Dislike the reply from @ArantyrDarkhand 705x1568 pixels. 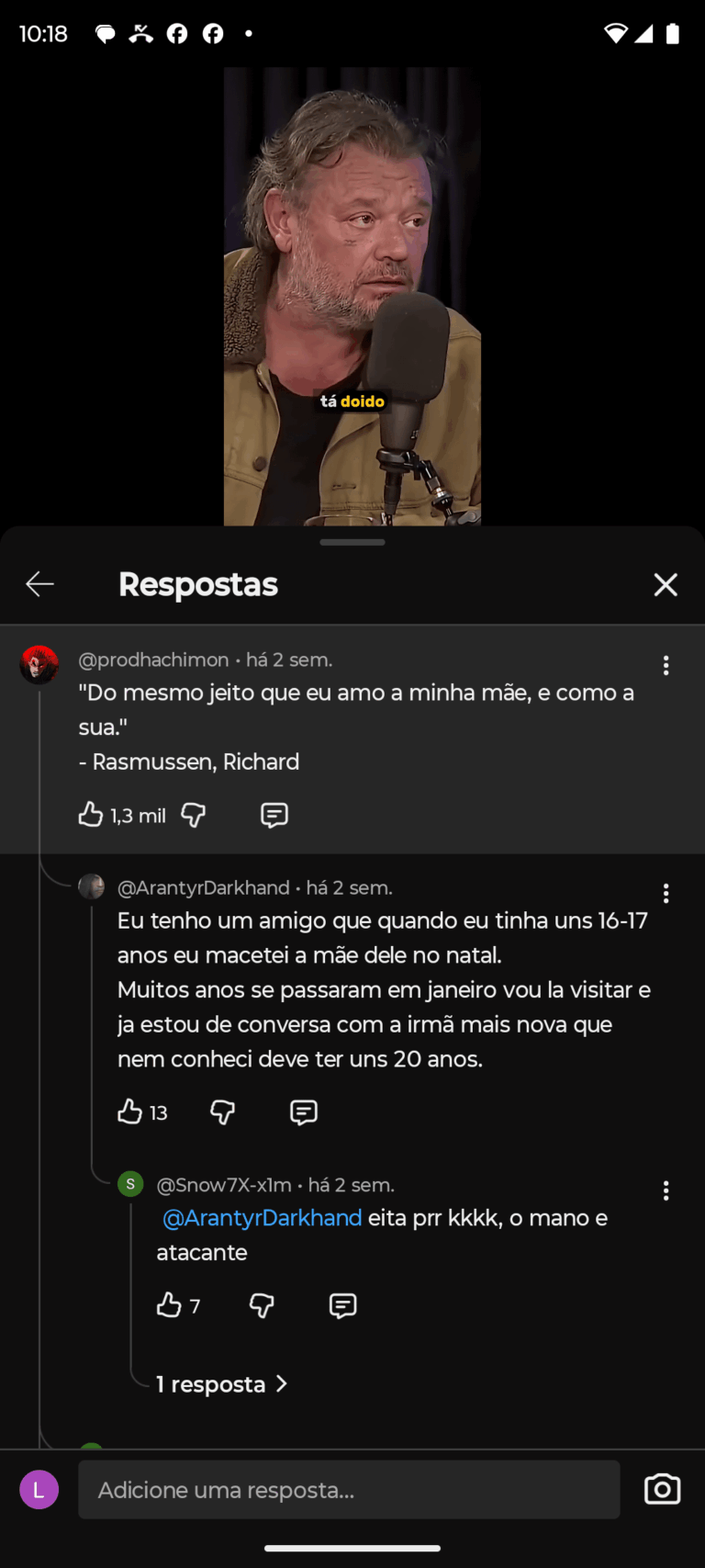coord(222,1112)
